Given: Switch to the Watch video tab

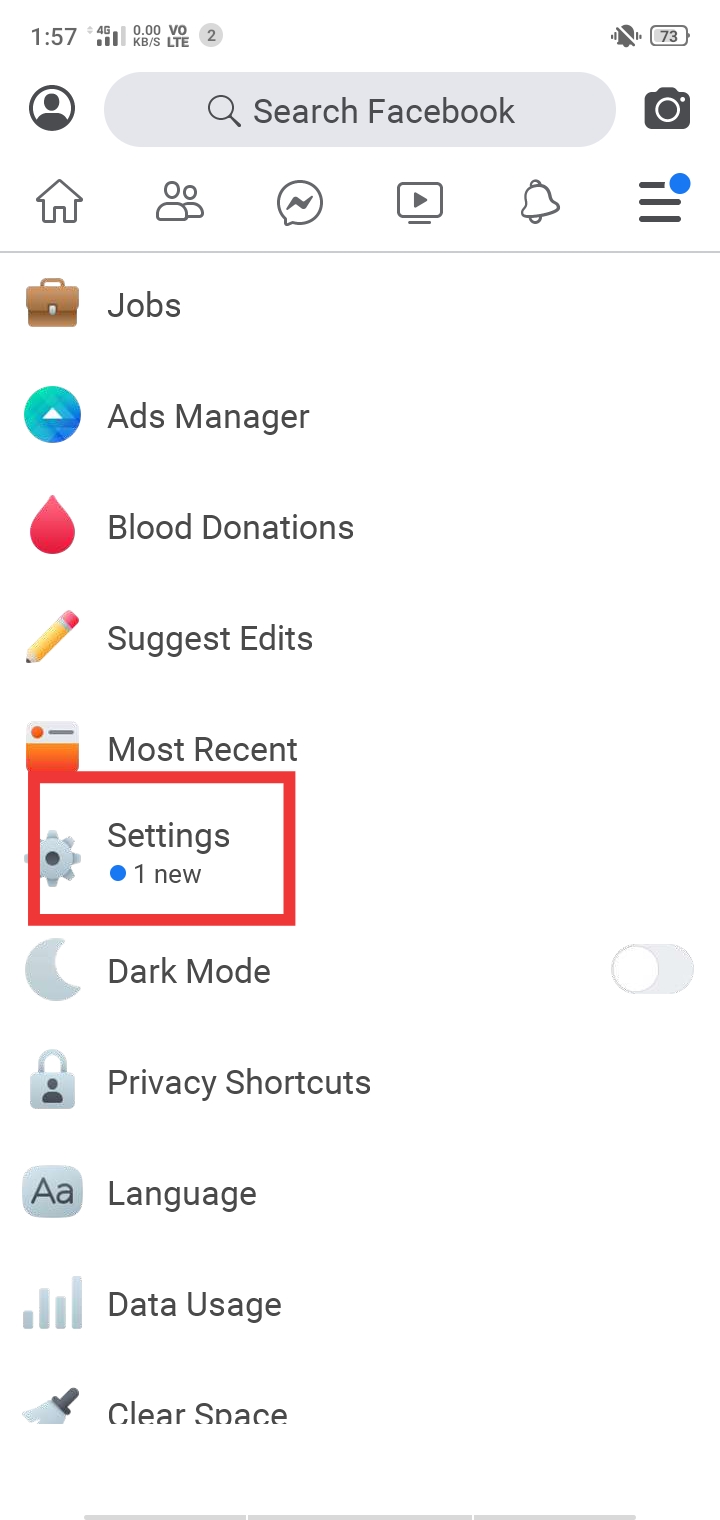Looking at the screenshot, I should (420, 203).
